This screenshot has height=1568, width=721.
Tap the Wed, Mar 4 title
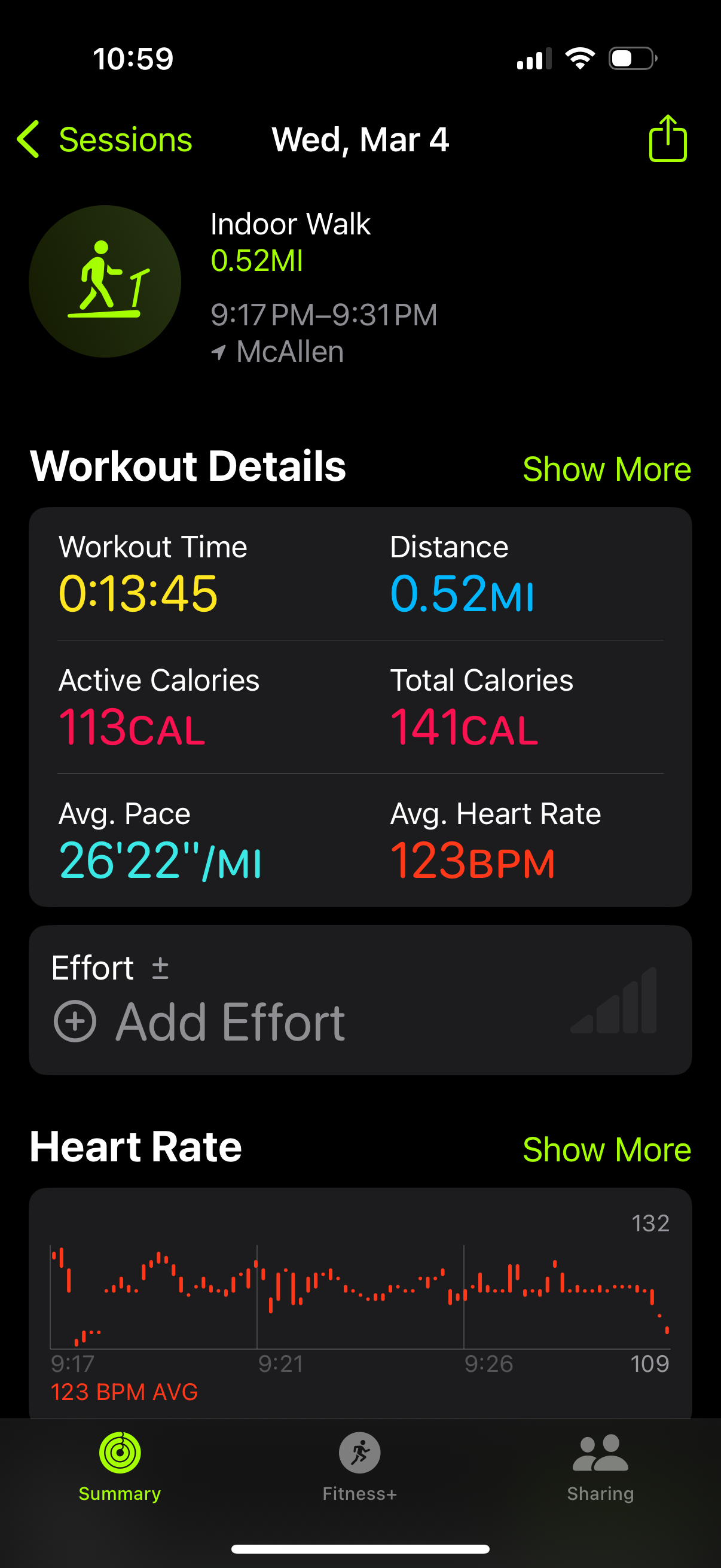click(360, 139)
